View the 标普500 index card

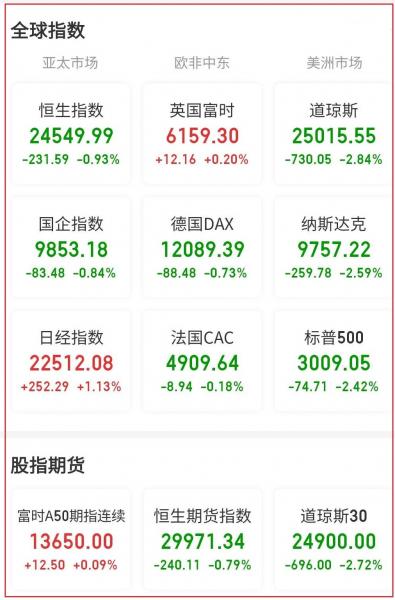click(x=333, y=361)
